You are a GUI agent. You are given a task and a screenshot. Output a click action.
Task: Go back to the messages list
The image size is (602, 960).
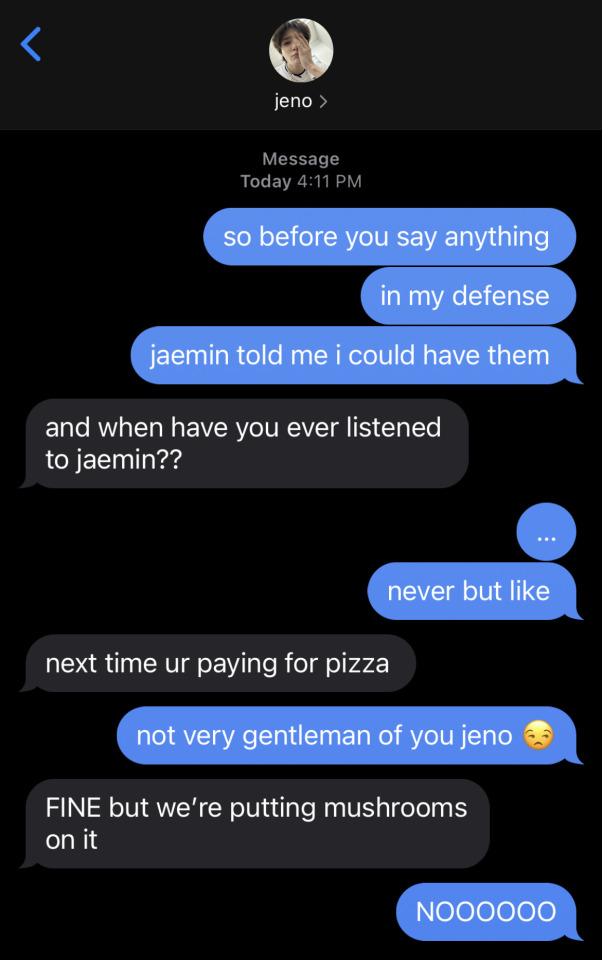coord(32,44)
